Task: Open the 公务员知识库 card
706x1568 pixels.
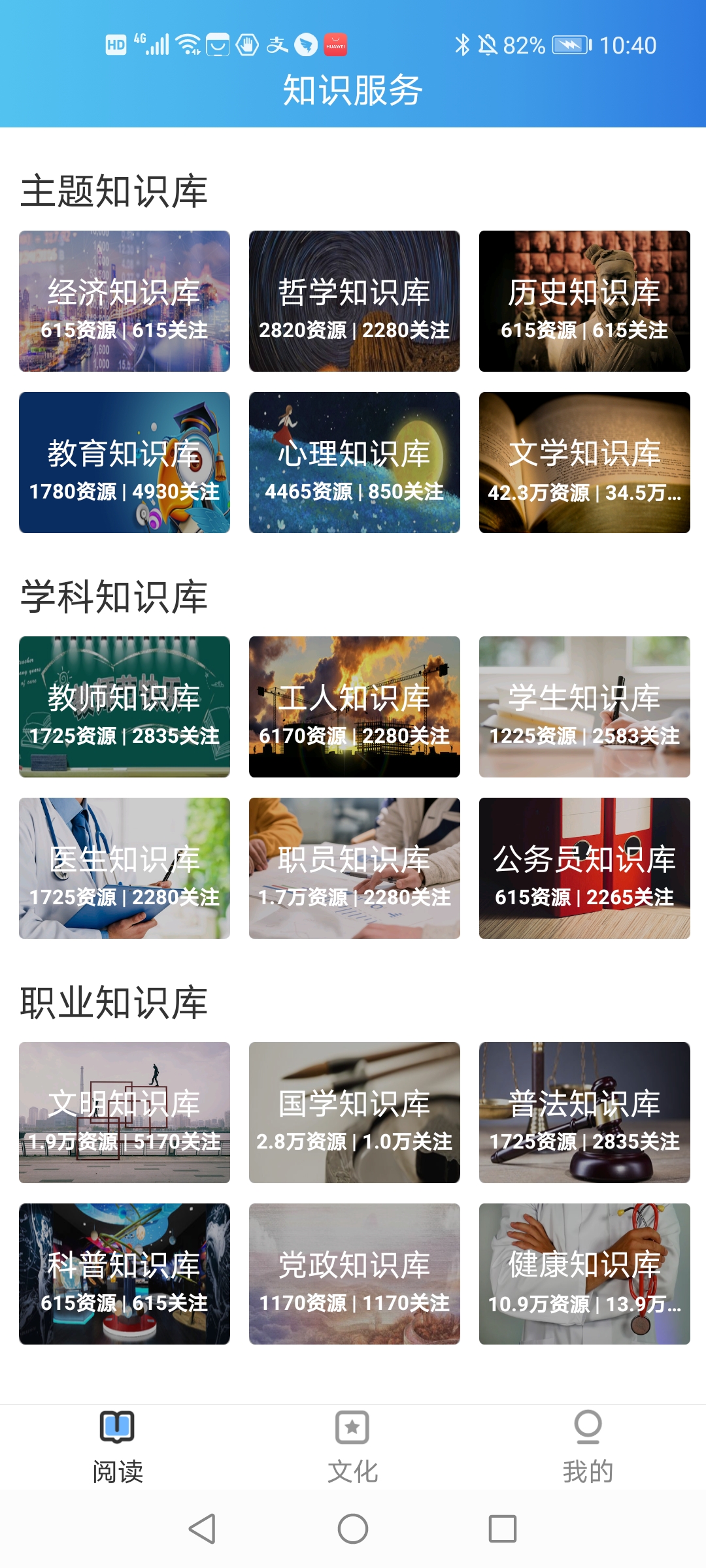Action: [x=584, y=868]
